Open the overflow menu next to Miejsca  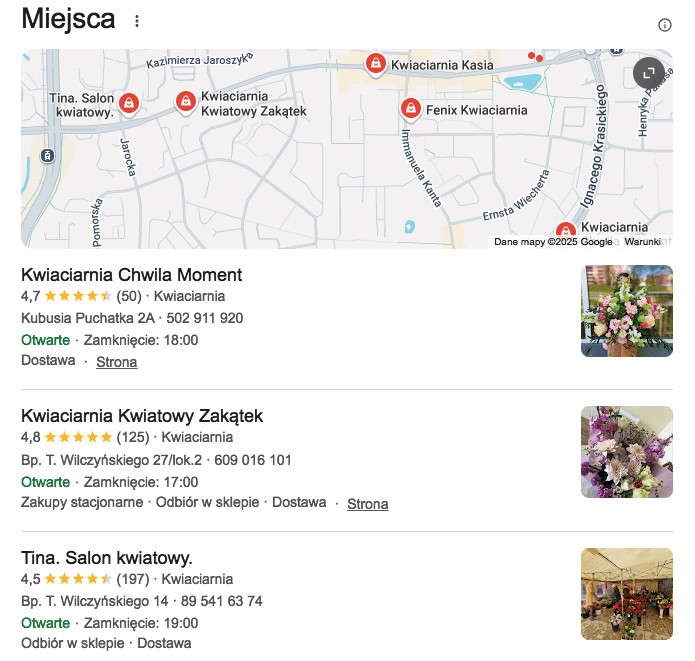point(137,21)
